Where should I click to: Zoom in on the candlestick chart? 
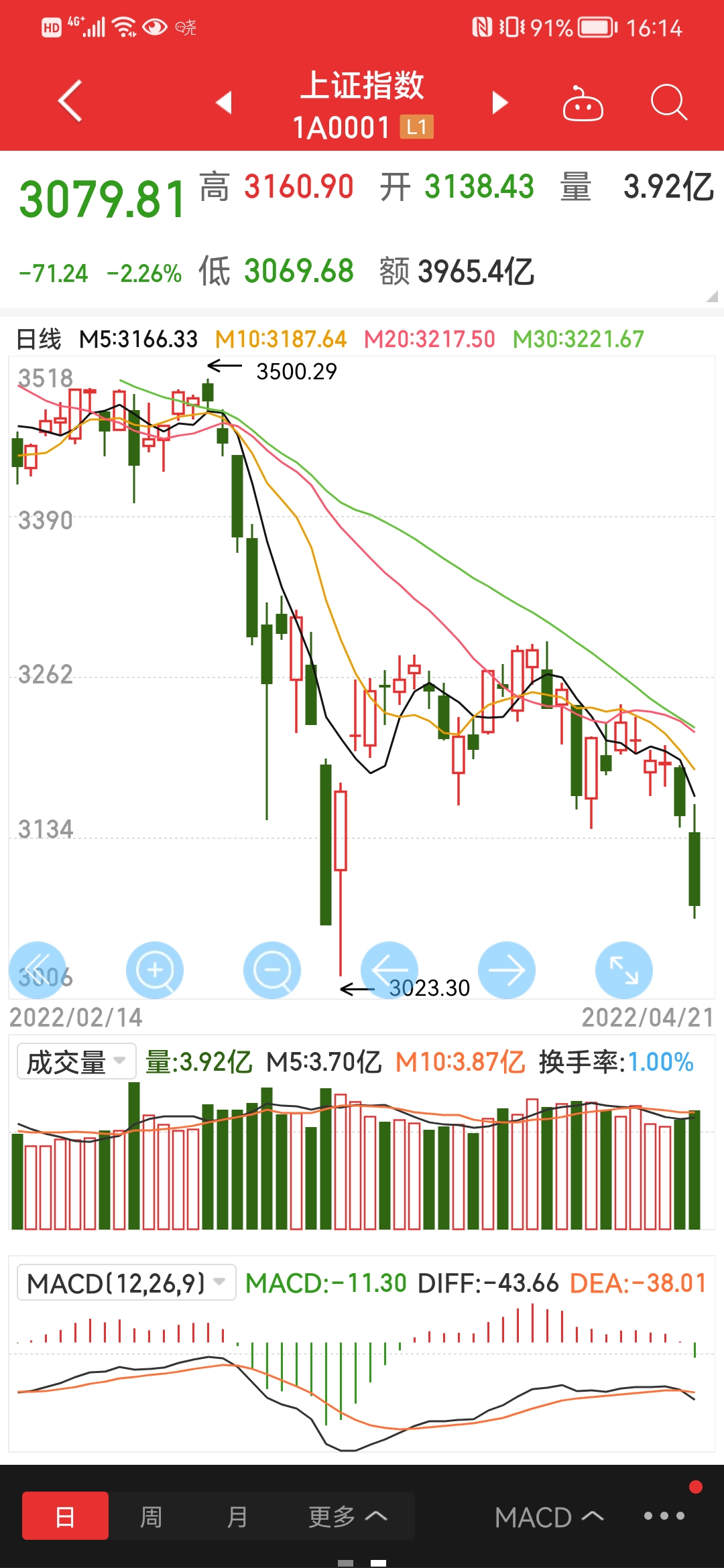tap(155, 970)
